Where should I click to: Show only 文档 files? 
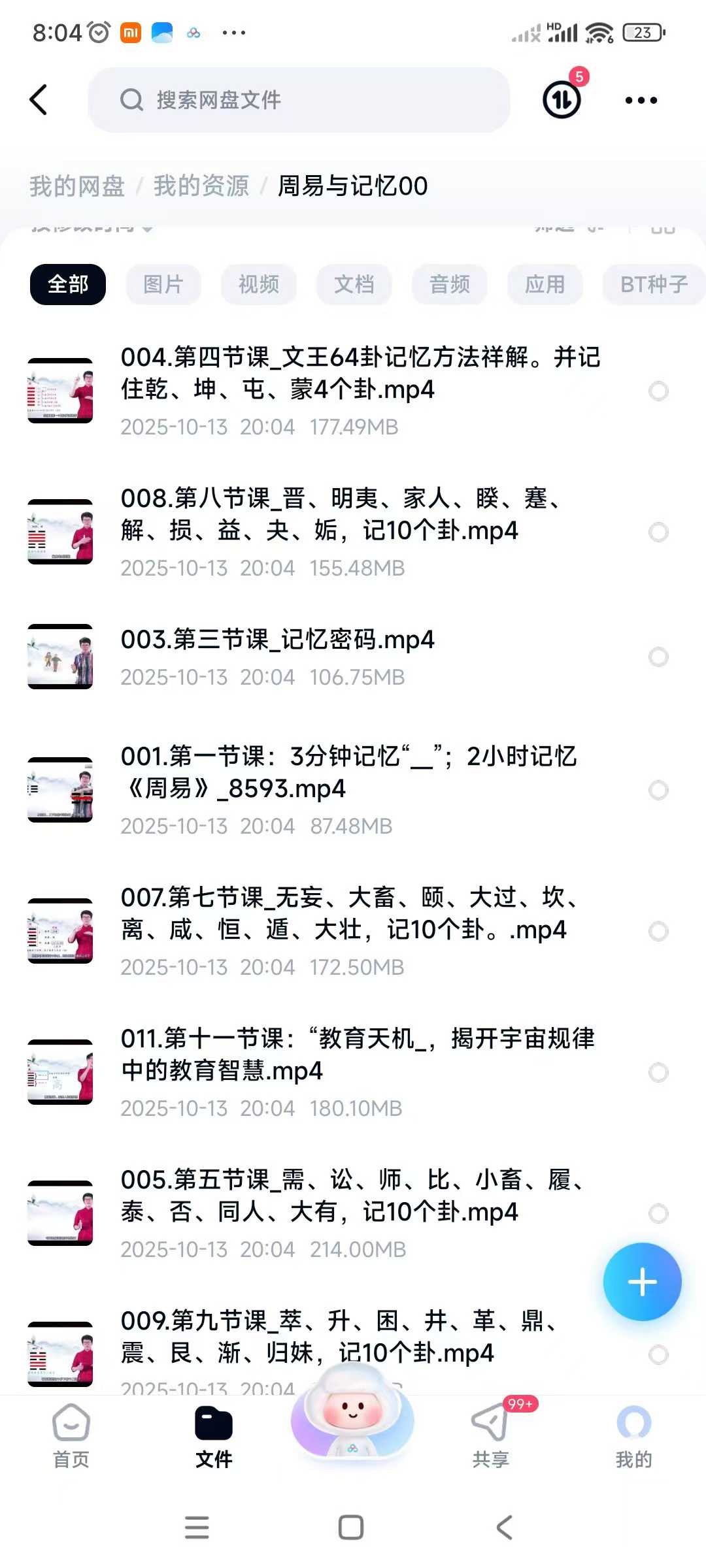[x=354, y=284]
